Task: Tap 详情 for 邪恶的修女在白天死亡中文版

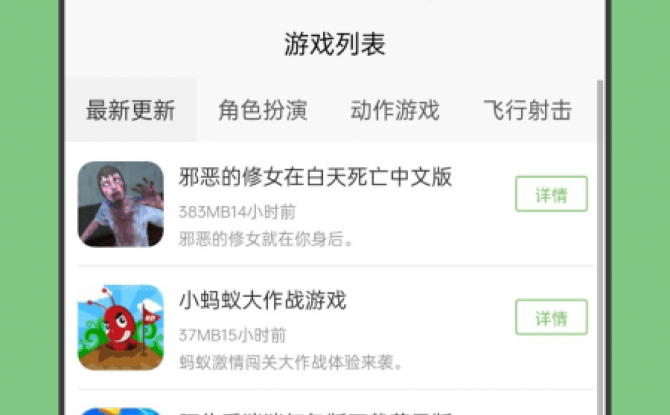Action: [x=551, y=194]
